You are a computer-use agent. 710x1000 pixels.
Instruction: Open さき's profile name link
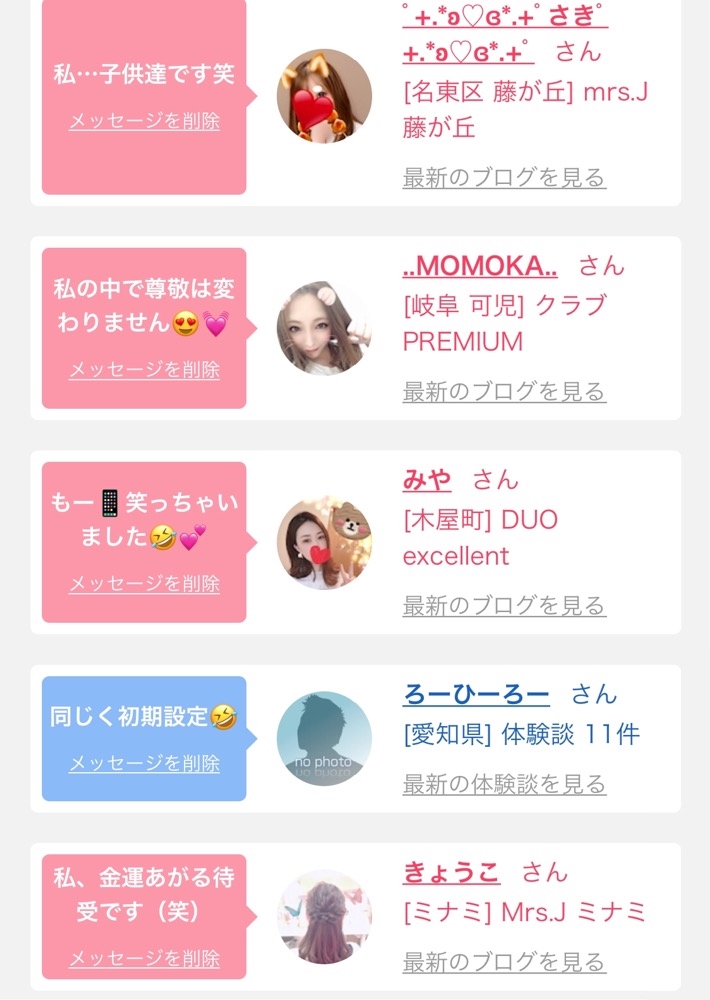click(505, 33)
